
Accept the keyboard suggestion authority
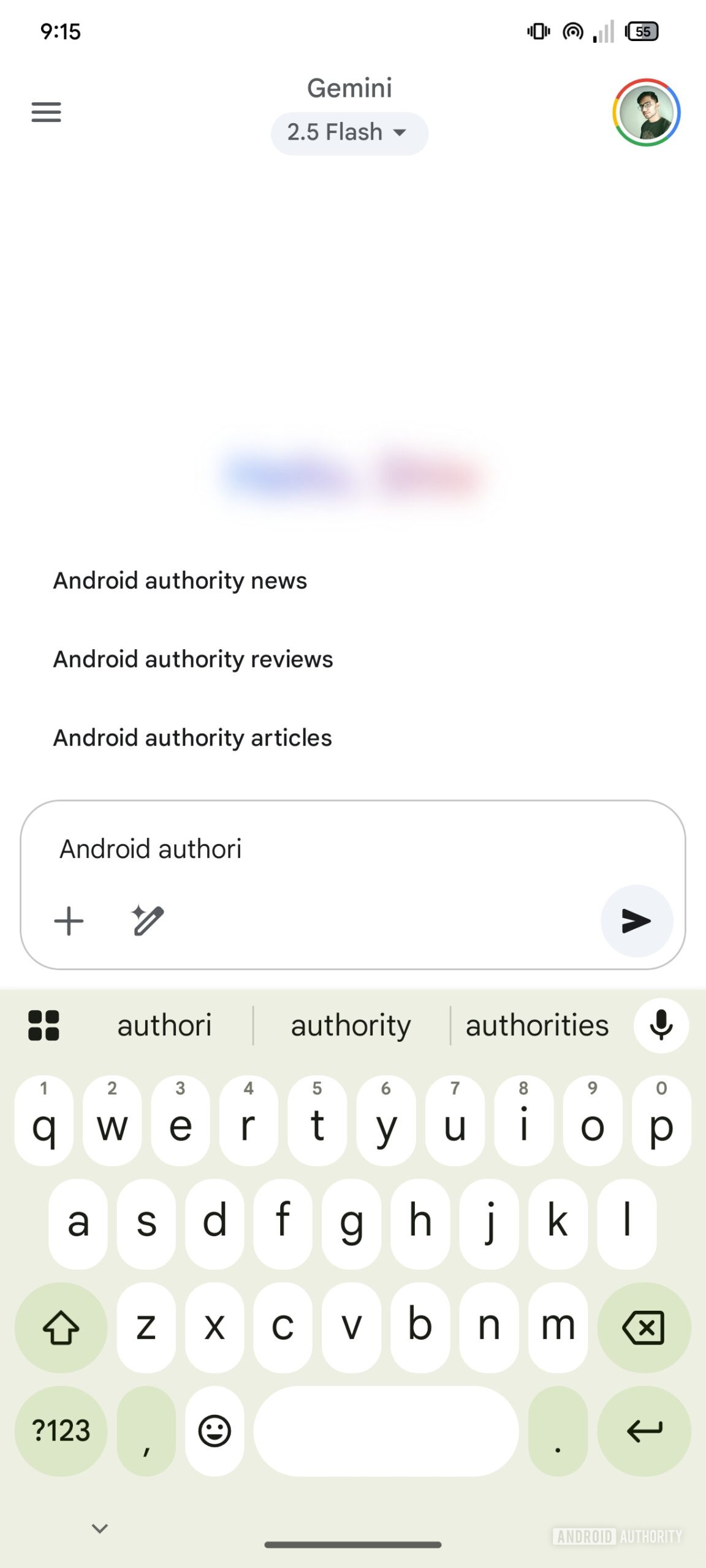click(351, 1025)
